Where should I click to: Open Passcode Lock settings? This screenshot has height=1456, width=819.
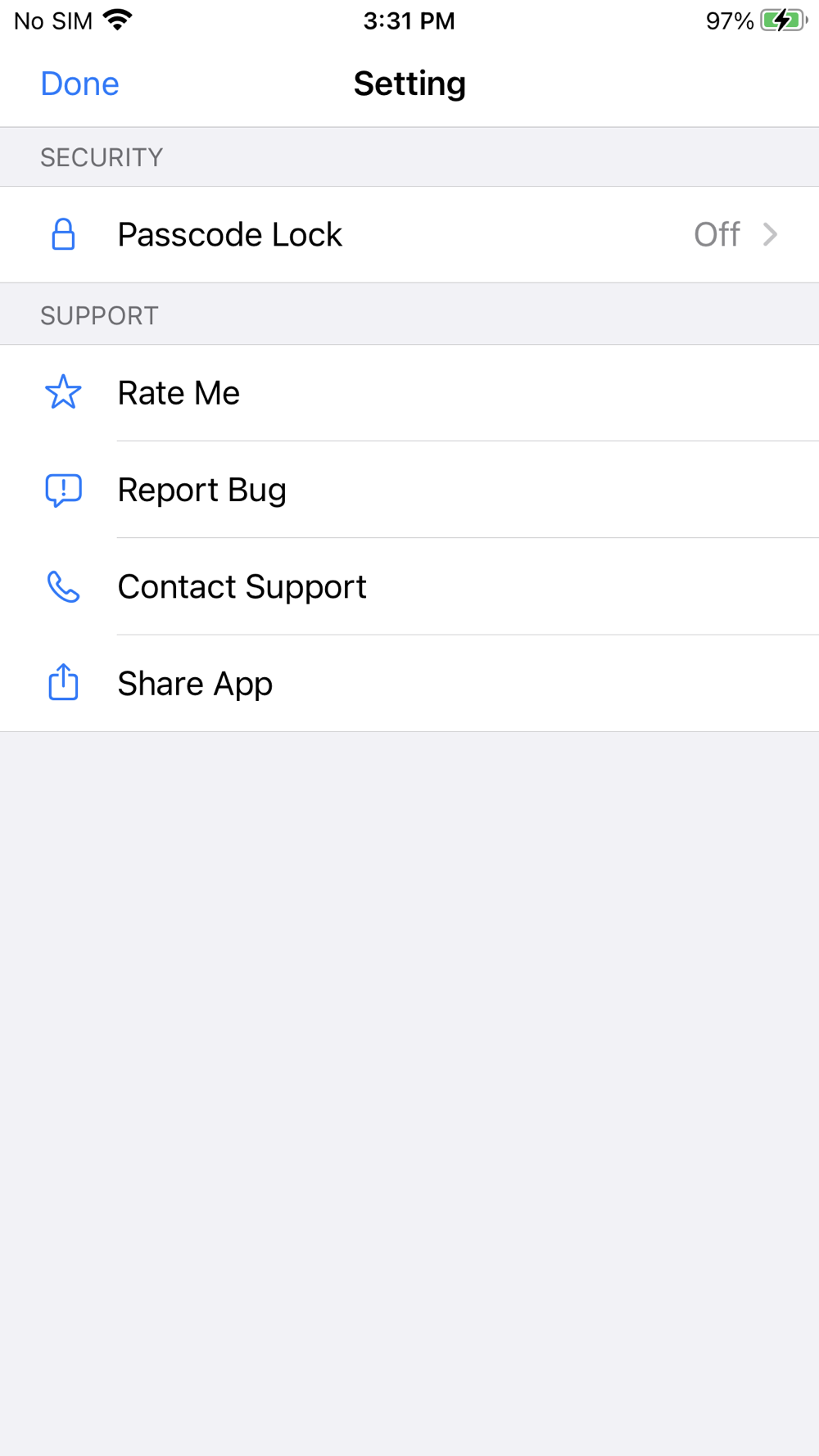pyautogui.click(x=409, y=234)
